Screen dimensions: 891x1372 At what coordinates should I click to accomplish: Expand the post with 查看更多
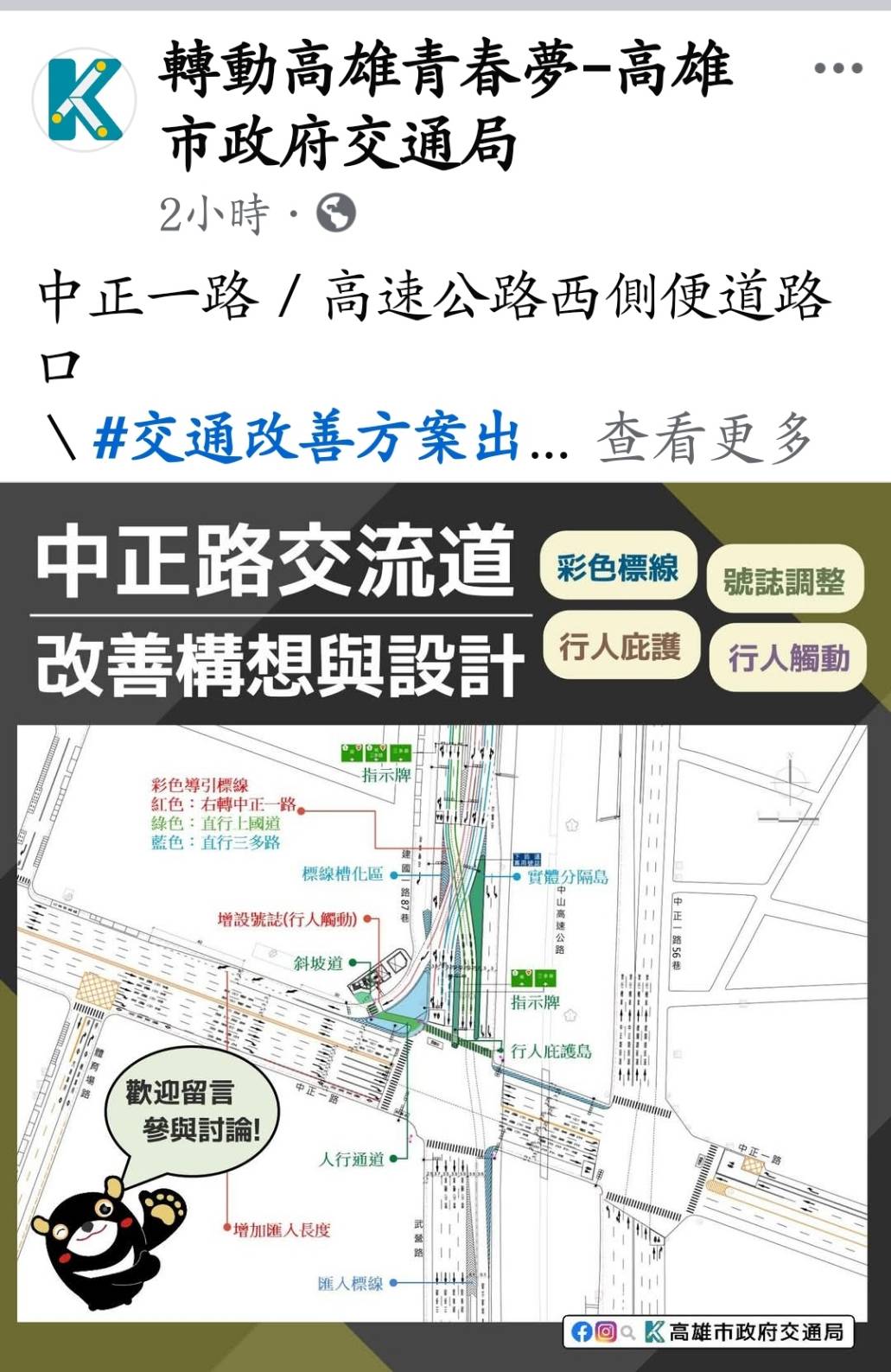704,438
